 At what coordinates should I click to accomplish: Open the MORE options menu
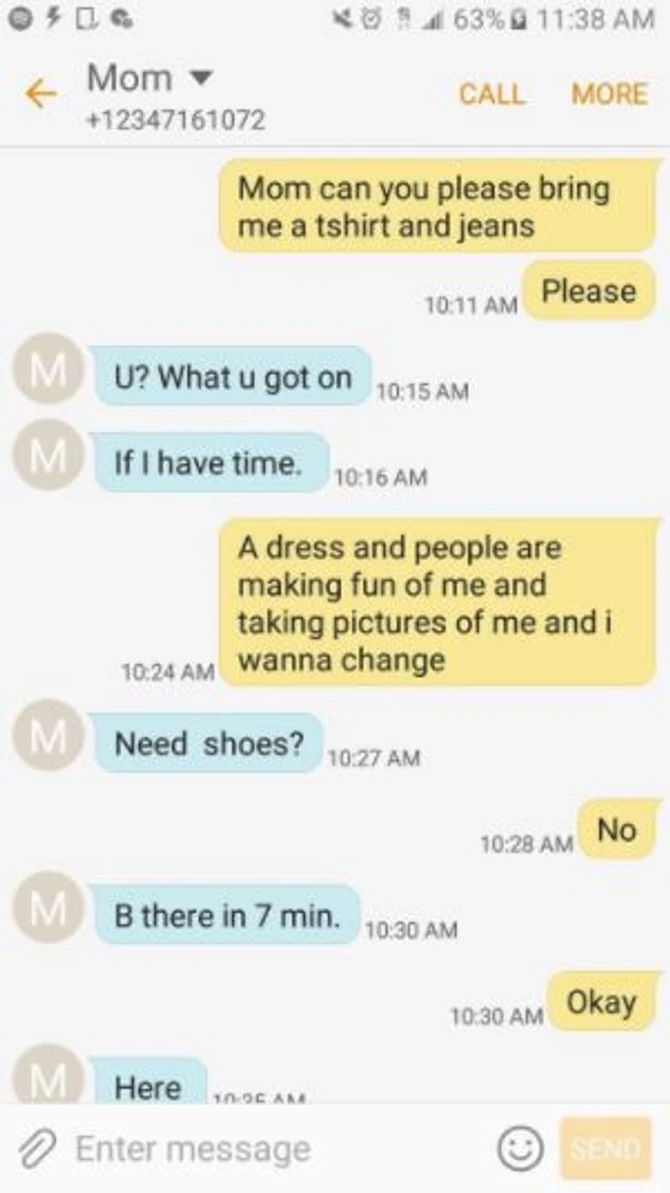point(609,94)
